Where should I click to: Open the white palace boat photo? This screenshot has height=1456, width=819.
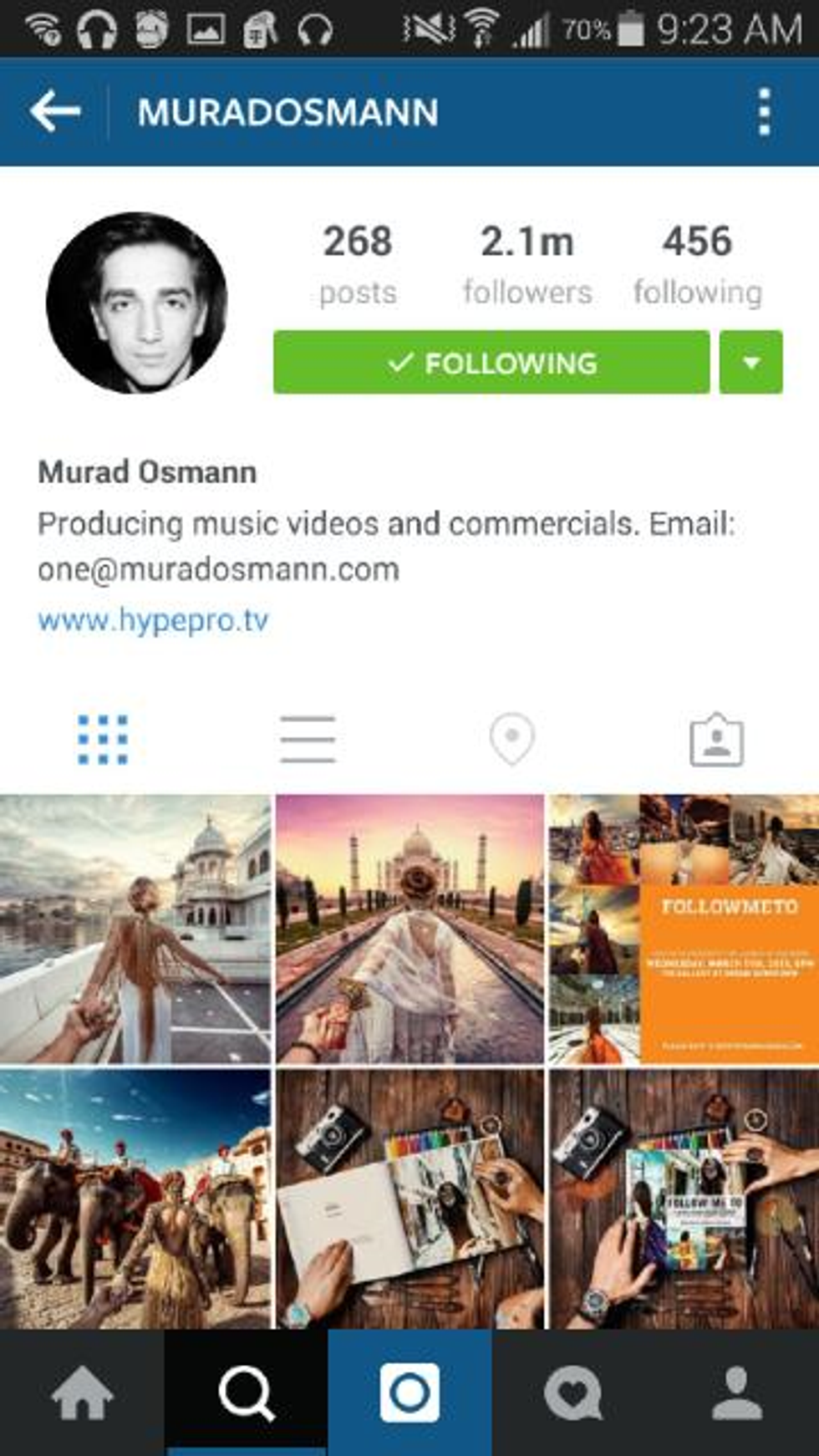click(135, 929)
